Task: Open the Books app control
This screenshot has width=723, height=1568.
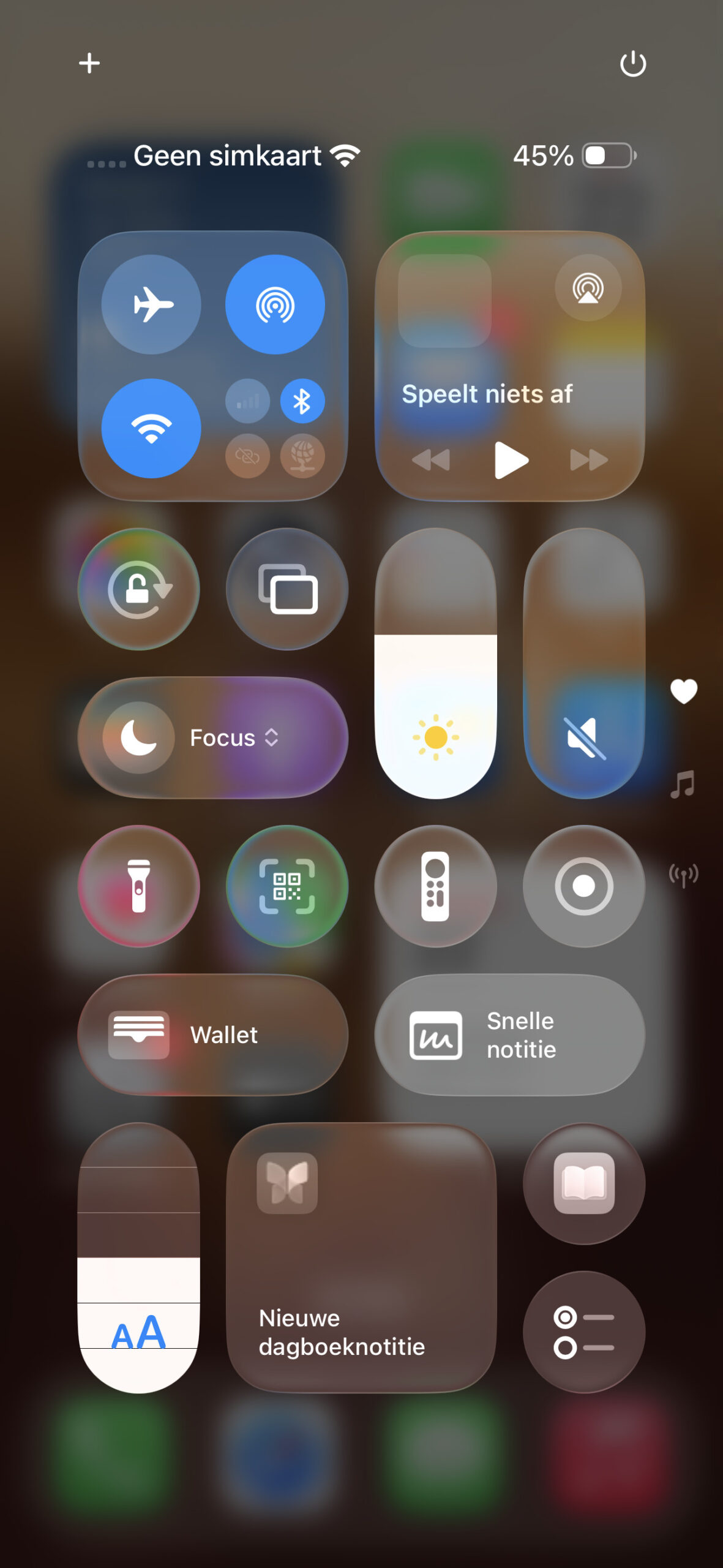Action: click(583, 1183)
